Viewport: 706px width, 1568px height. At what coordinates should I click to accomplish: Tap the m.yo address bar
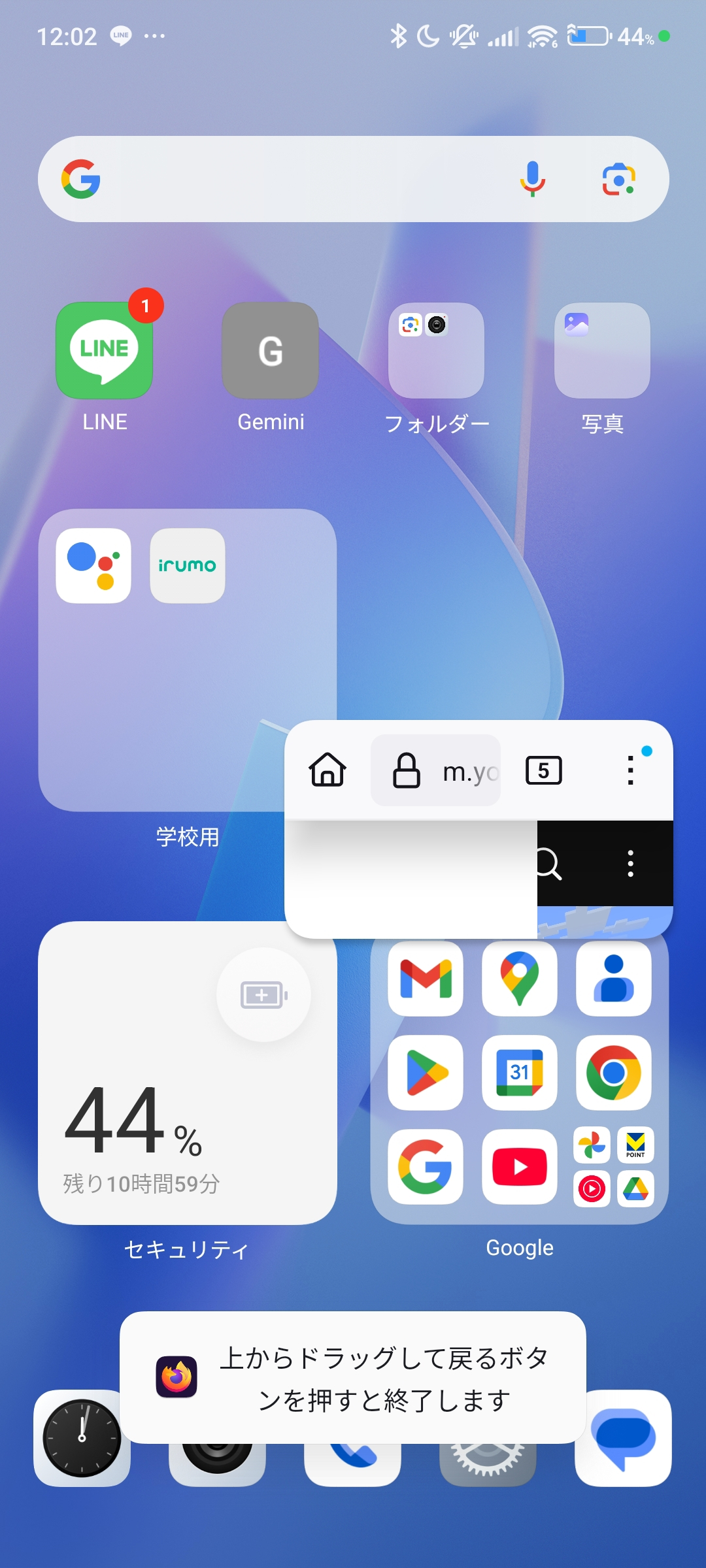436,770
